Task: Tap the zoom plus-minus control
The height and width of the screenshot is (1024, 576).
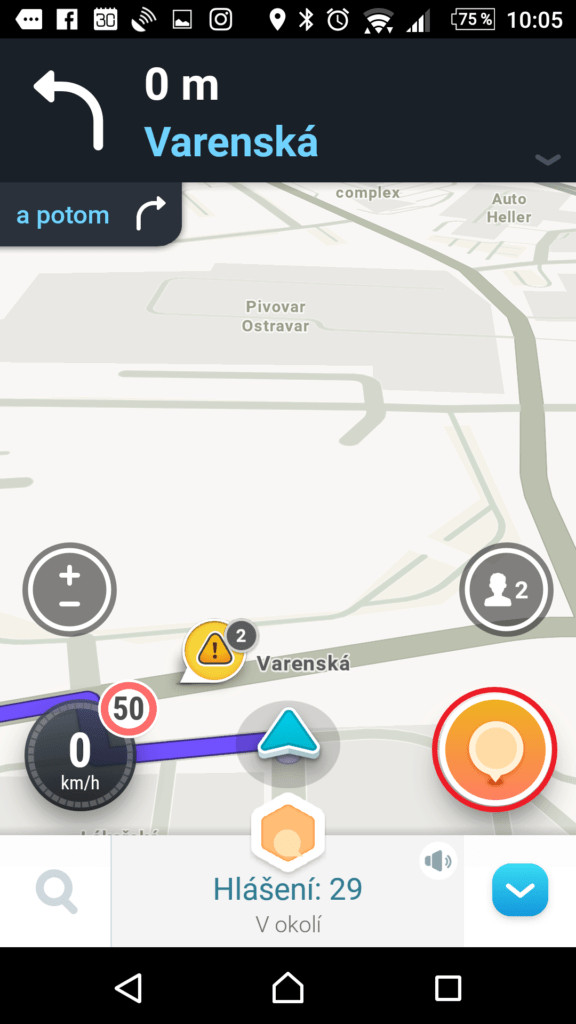Action: pyautogui.click(x=69, y=589)
